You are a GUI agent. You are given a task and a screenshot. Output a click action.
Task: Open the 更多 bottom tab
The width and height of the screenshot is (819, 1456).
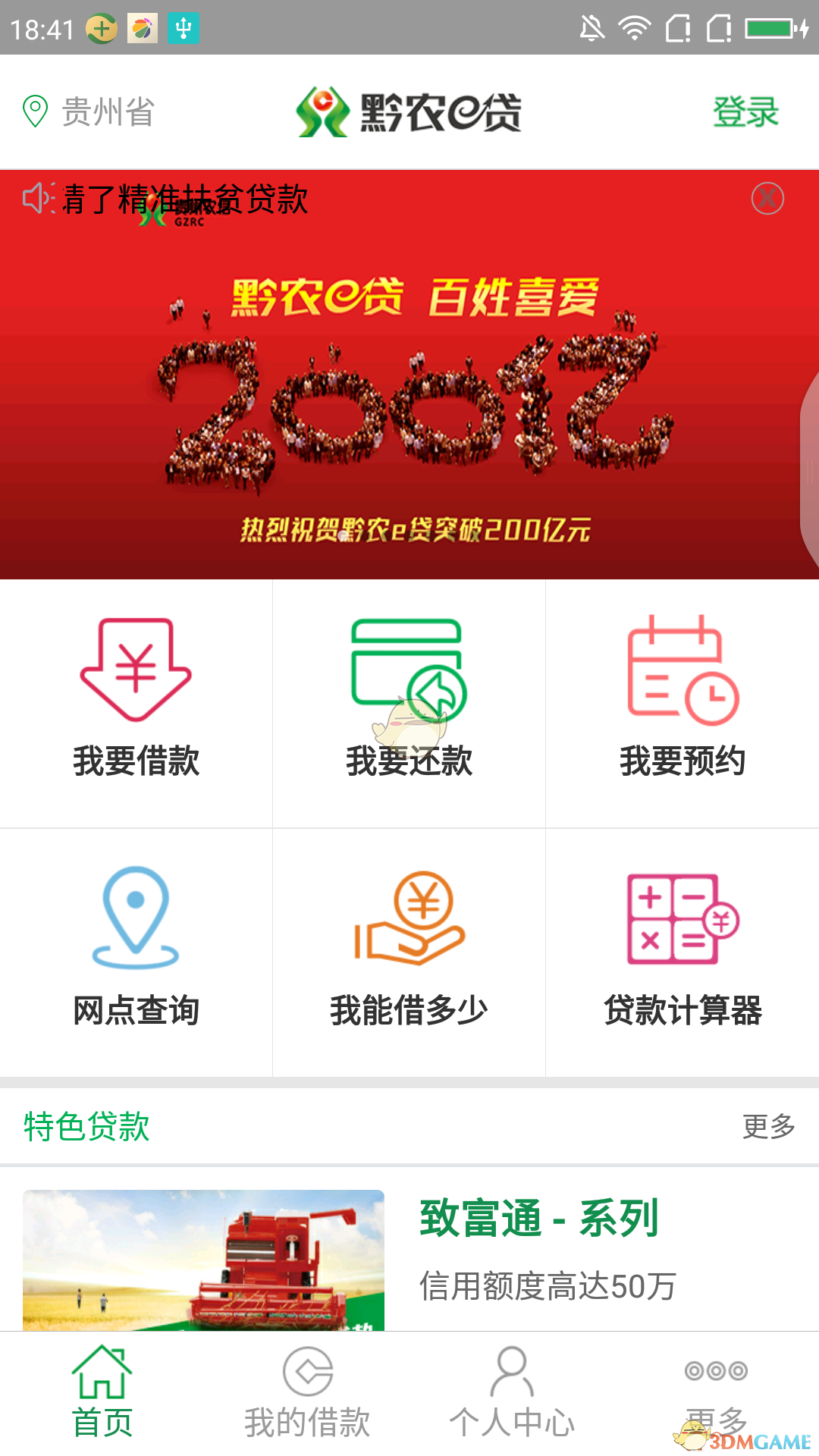tap(716, 1394)
